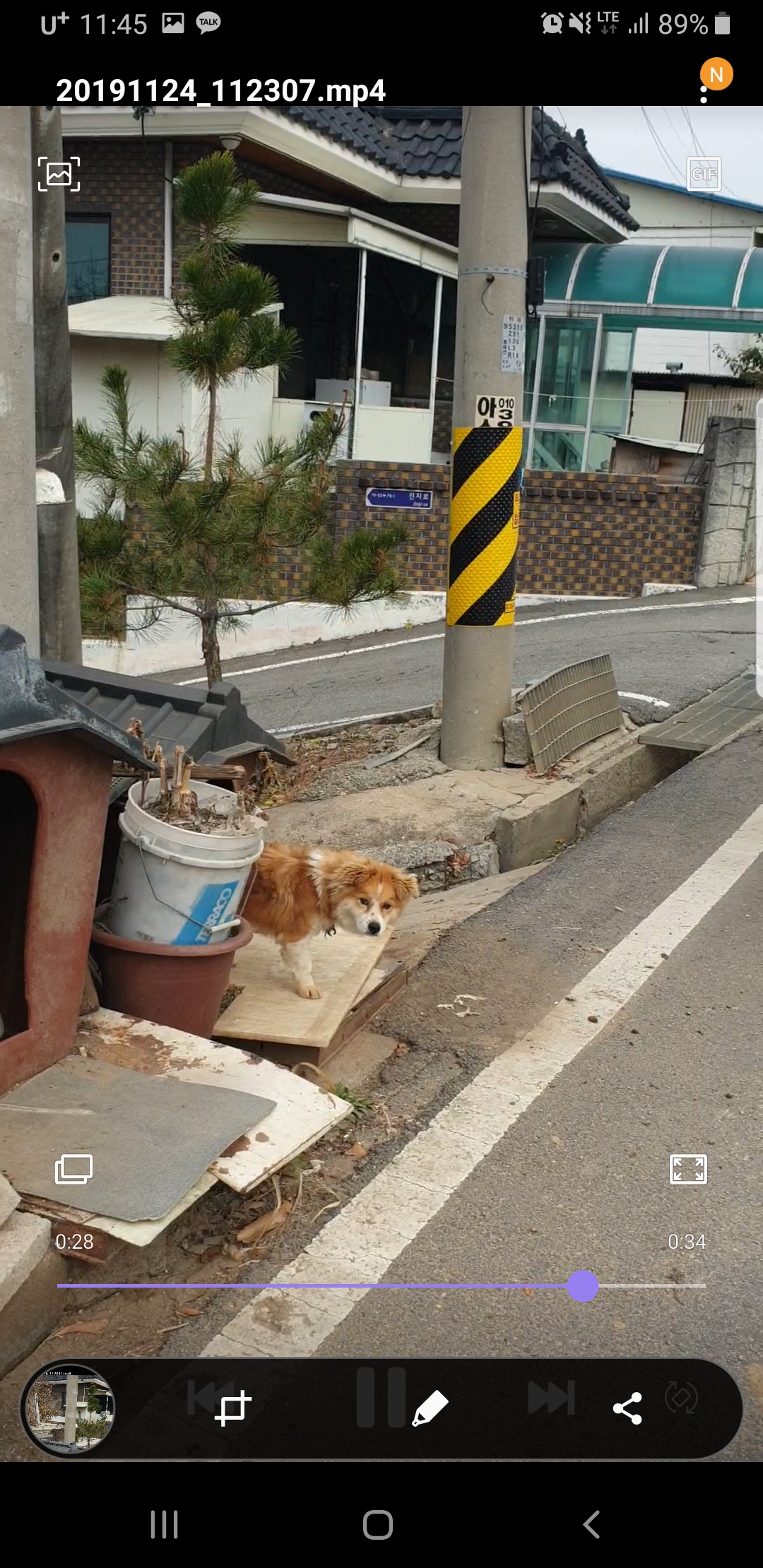
Task: Toggle screen rotation icon
Action: pos(682,1397)
